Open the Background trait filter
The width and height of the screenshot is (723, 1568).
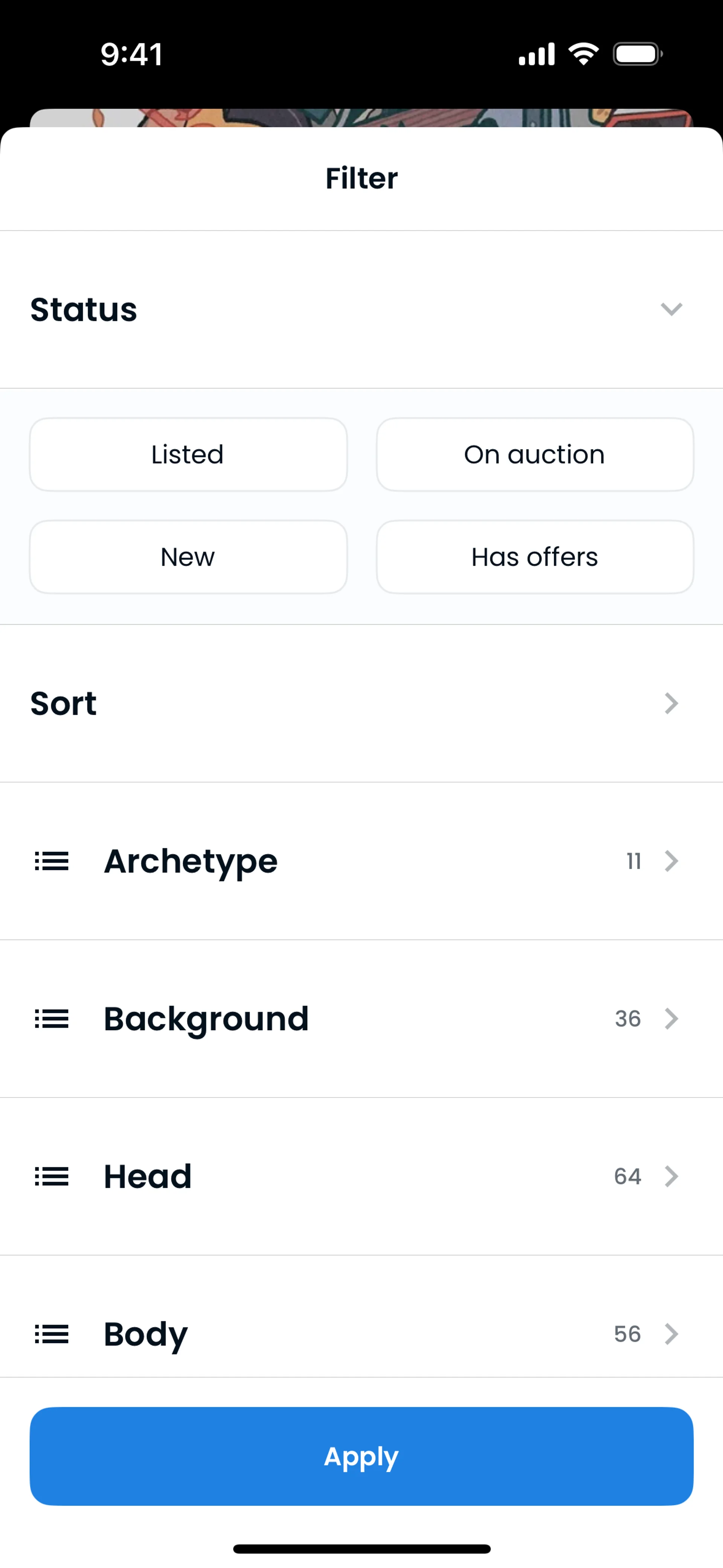click(x=361, y=1019)
